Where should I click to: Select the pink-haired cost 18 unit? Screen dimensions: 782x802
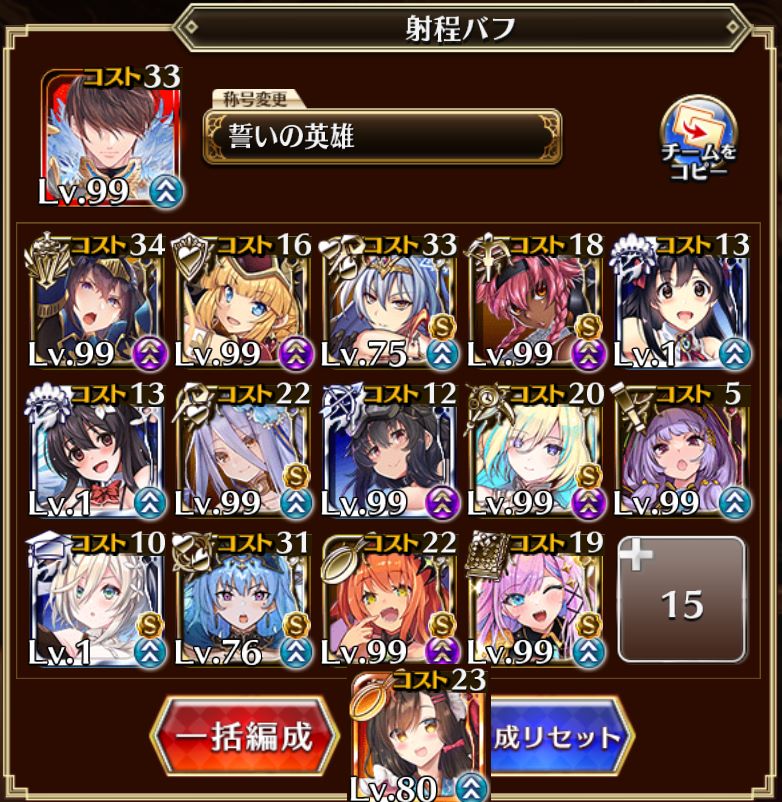pyautogui.click(x=536, y=302)
